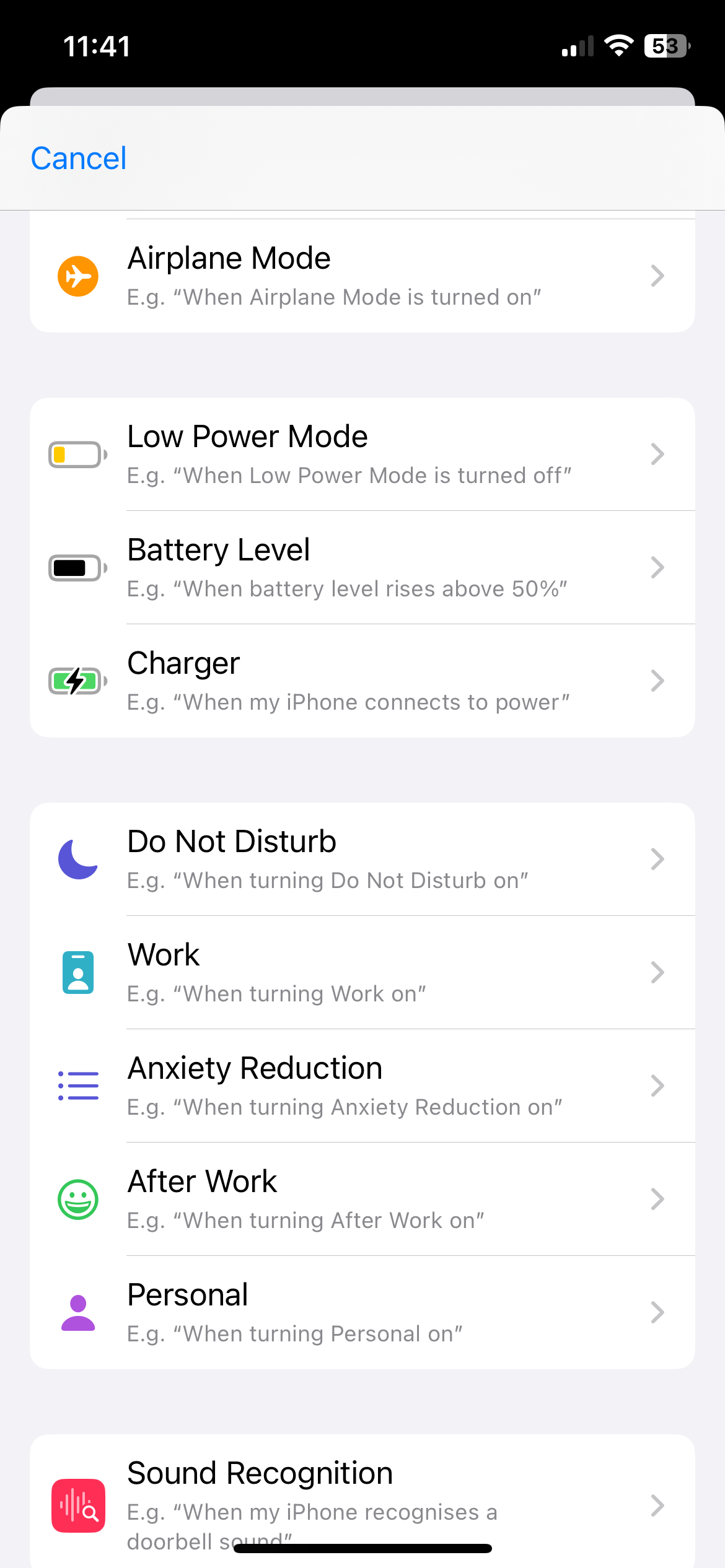Choose the Anxiety Reduction focus trigger
Screen dimensions: 725x1568
[x=362, y=1086]
